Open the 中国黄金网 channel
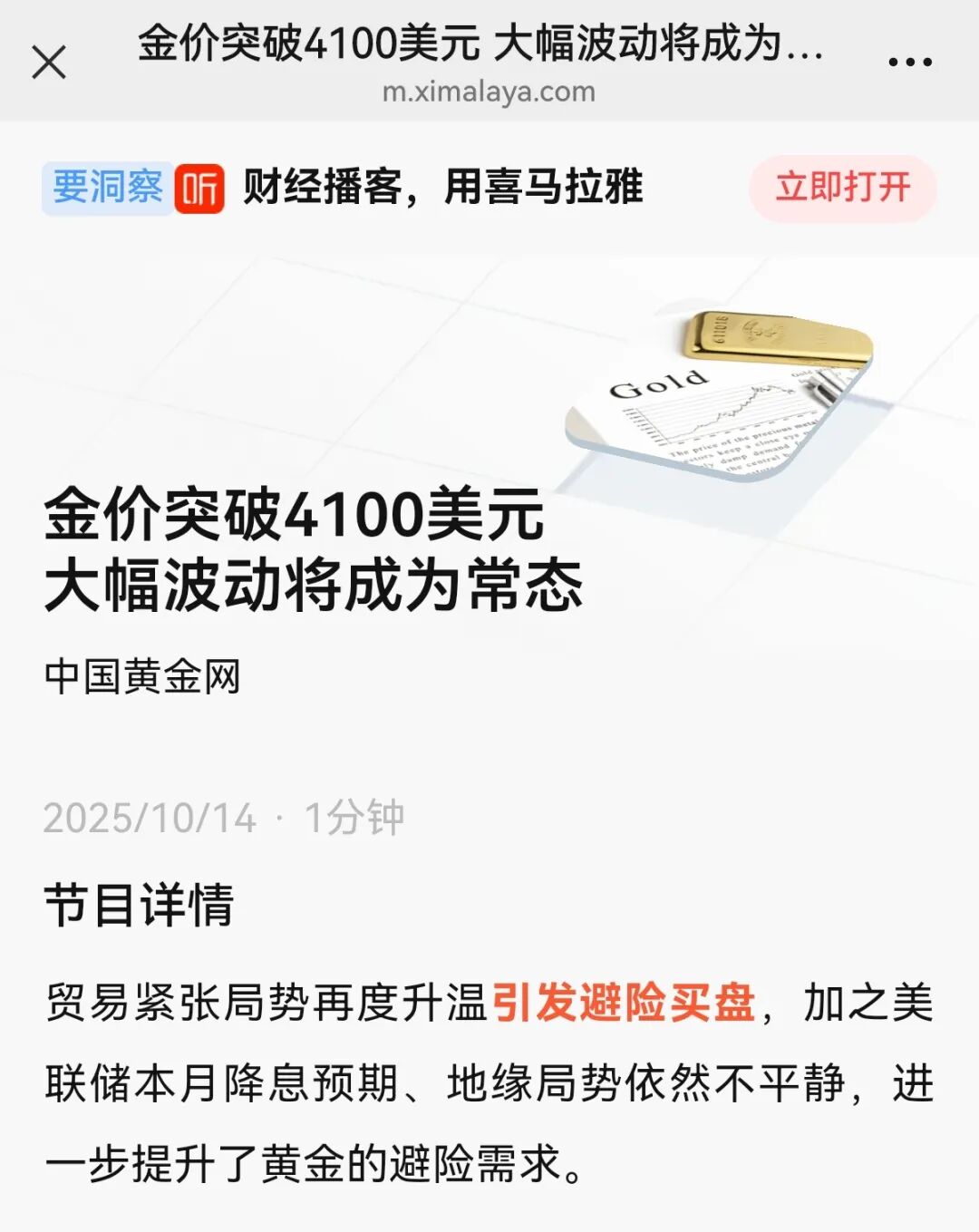Viewport: 979px width, 1232px height. [142, 677]
